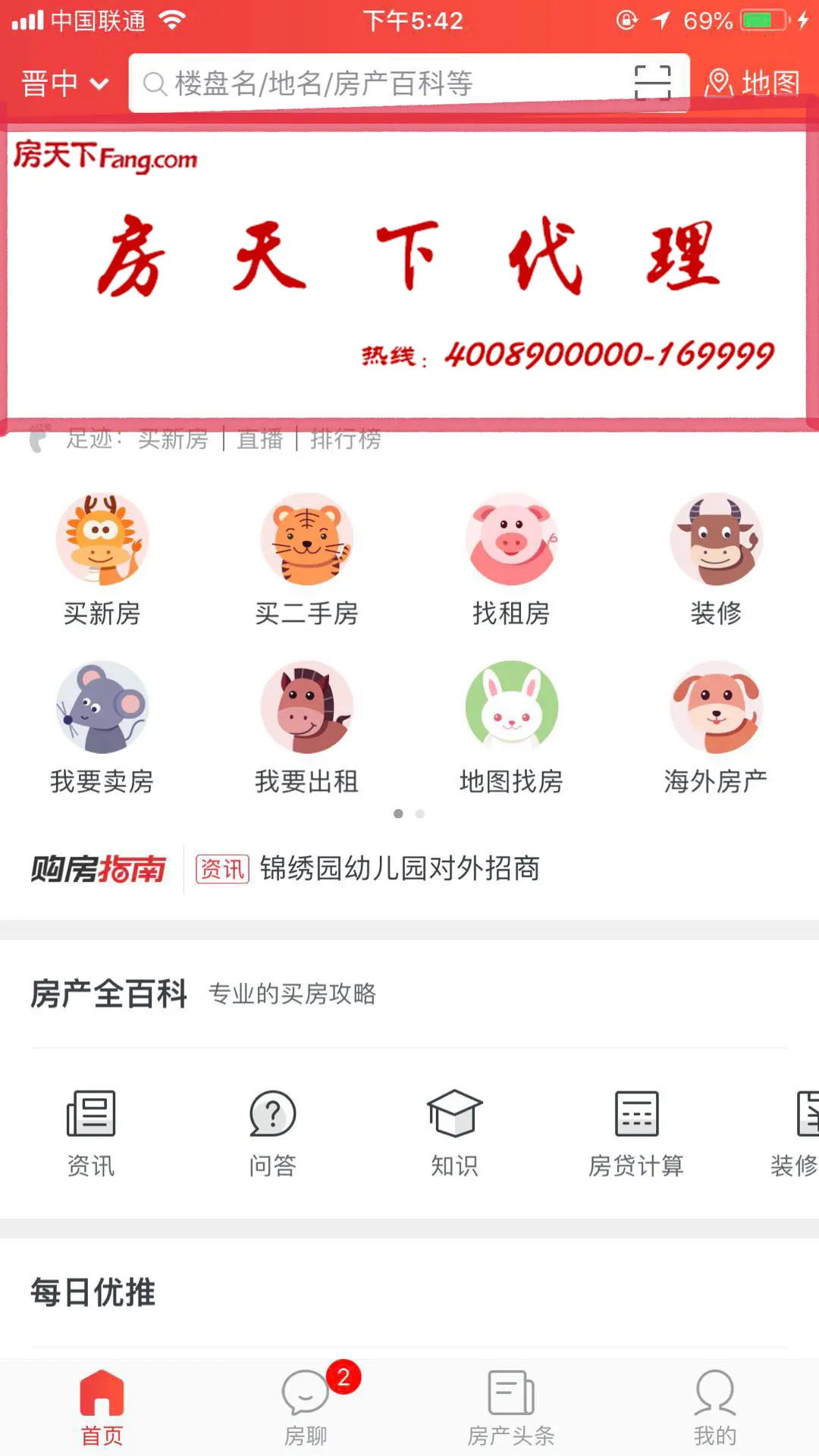
Task: Open the 房天下代理 banner
Action: pyautogui.click(x=408, y=273)
